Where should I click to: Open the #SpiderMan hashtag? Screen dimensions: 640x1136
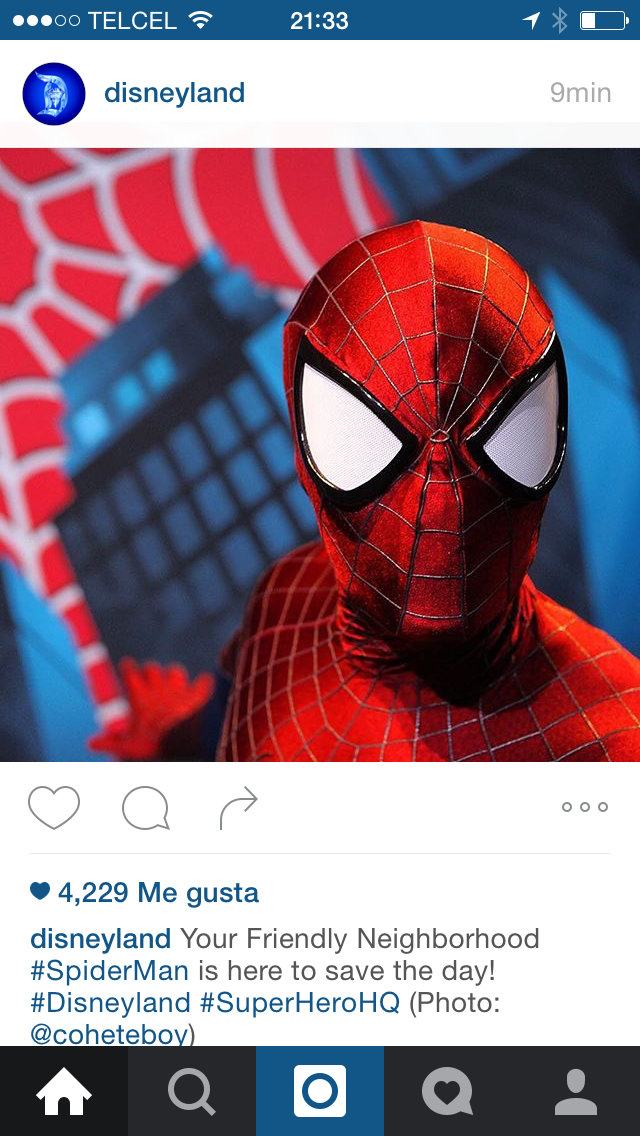(110, 970)
